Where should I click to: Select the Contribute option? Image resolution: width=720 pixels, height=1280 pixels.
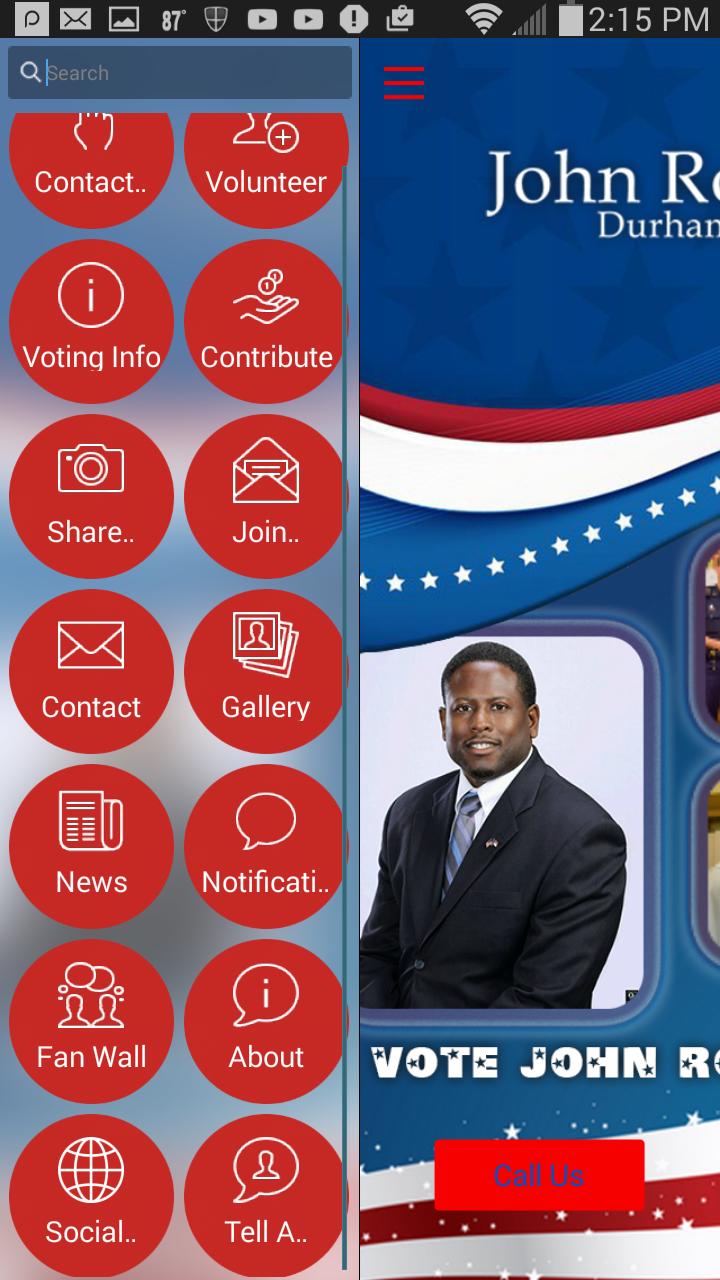(x=266, y=322)
